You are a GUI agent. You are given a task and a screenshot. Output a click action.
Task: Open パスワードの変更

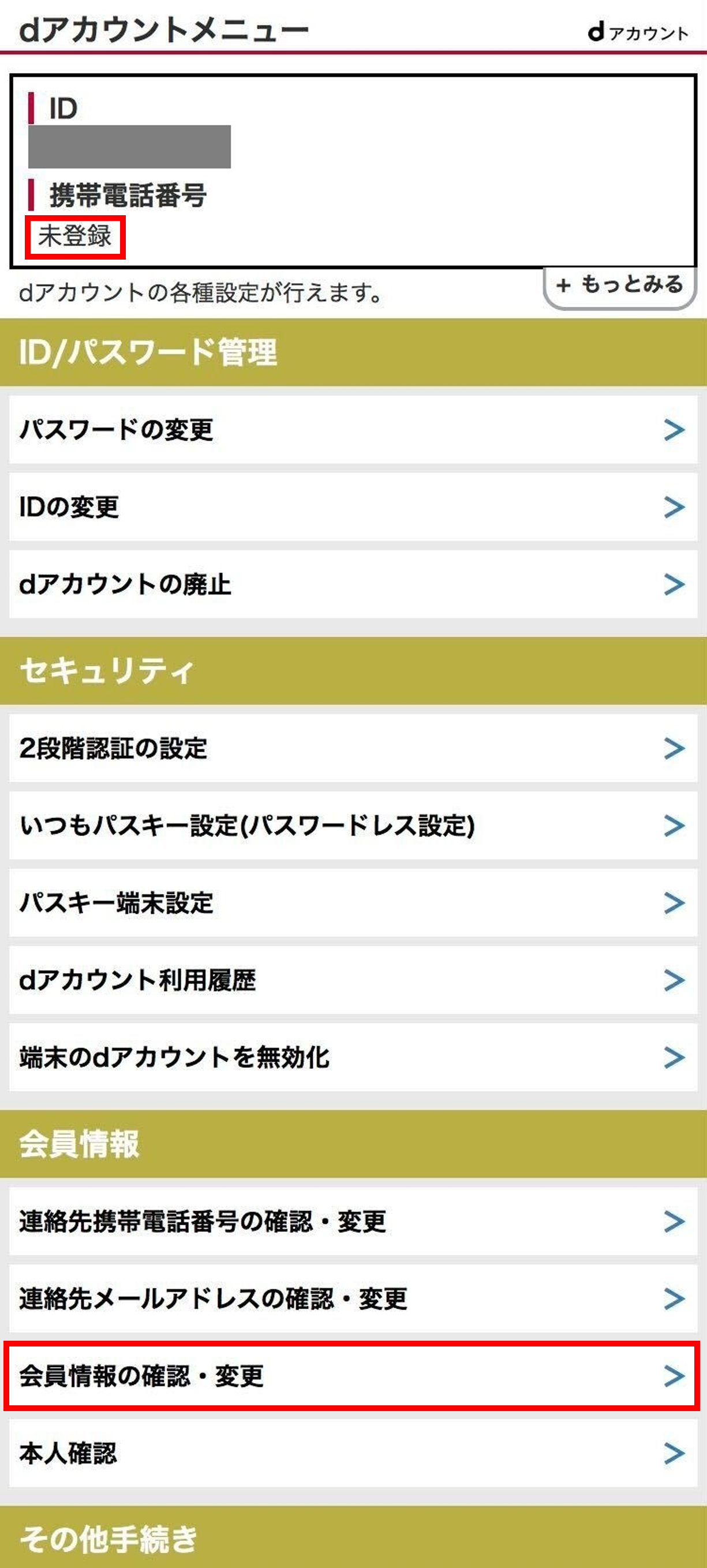[x=353, y=430]
